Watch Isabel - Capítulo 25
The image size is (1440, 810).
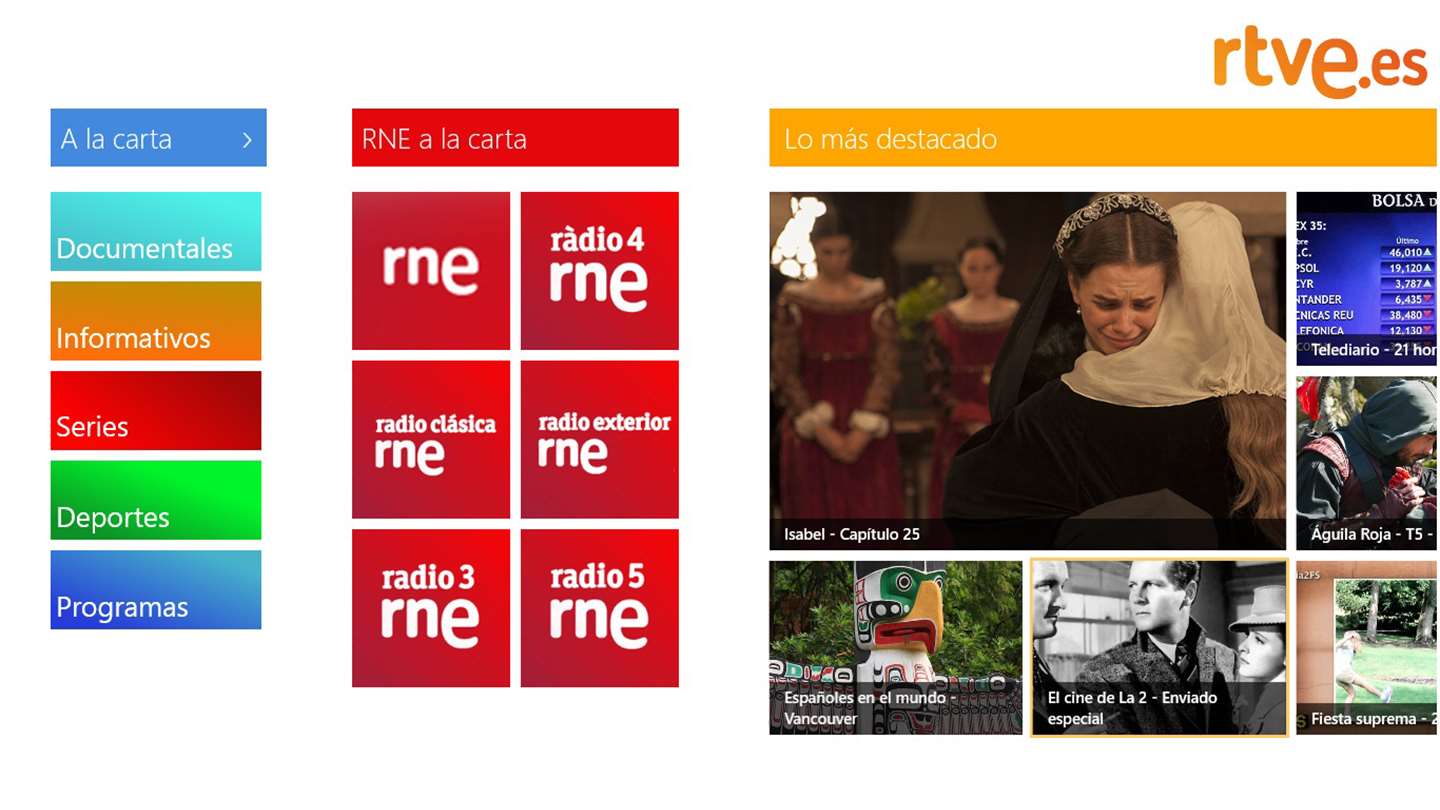tap(1027, 371)
